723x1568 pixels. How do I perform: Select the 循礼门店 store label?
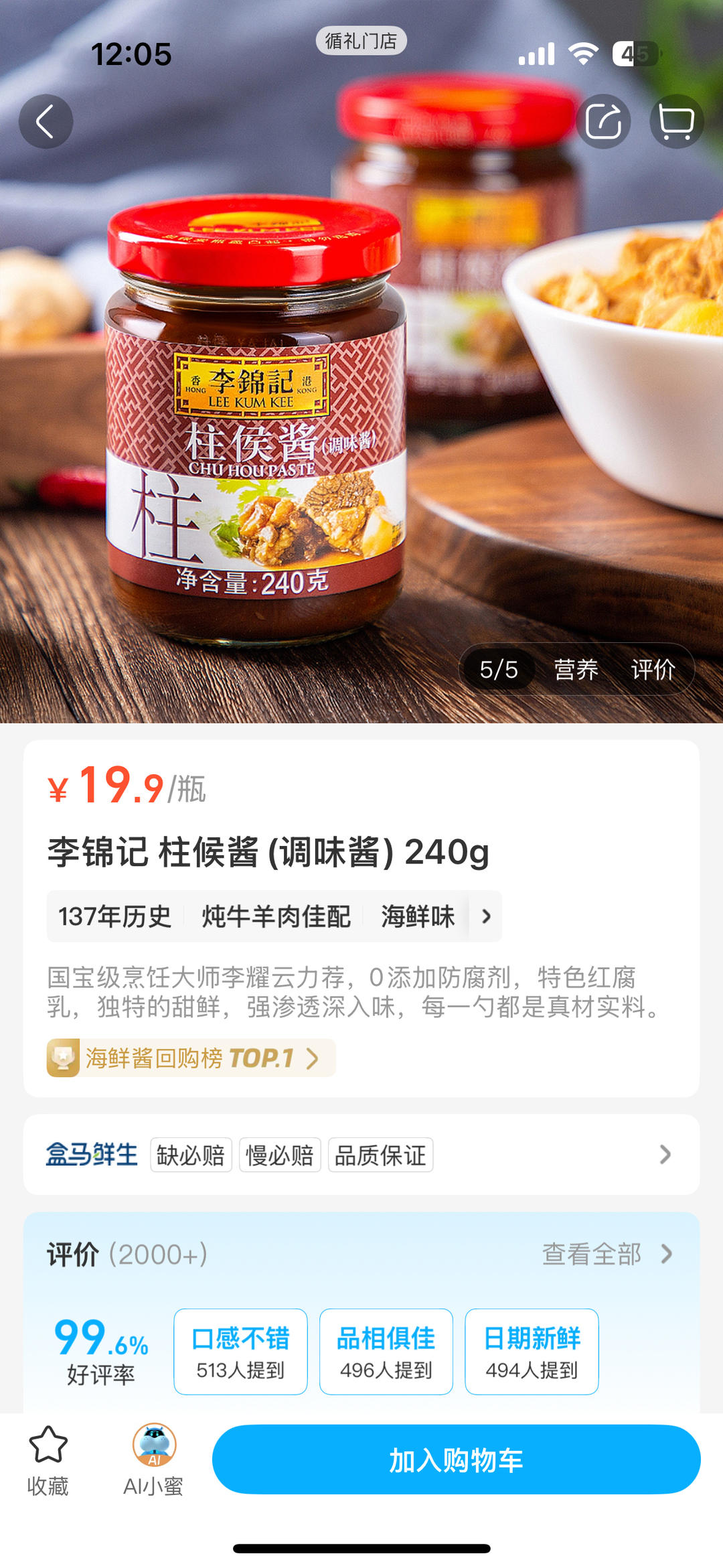[361, 41]
